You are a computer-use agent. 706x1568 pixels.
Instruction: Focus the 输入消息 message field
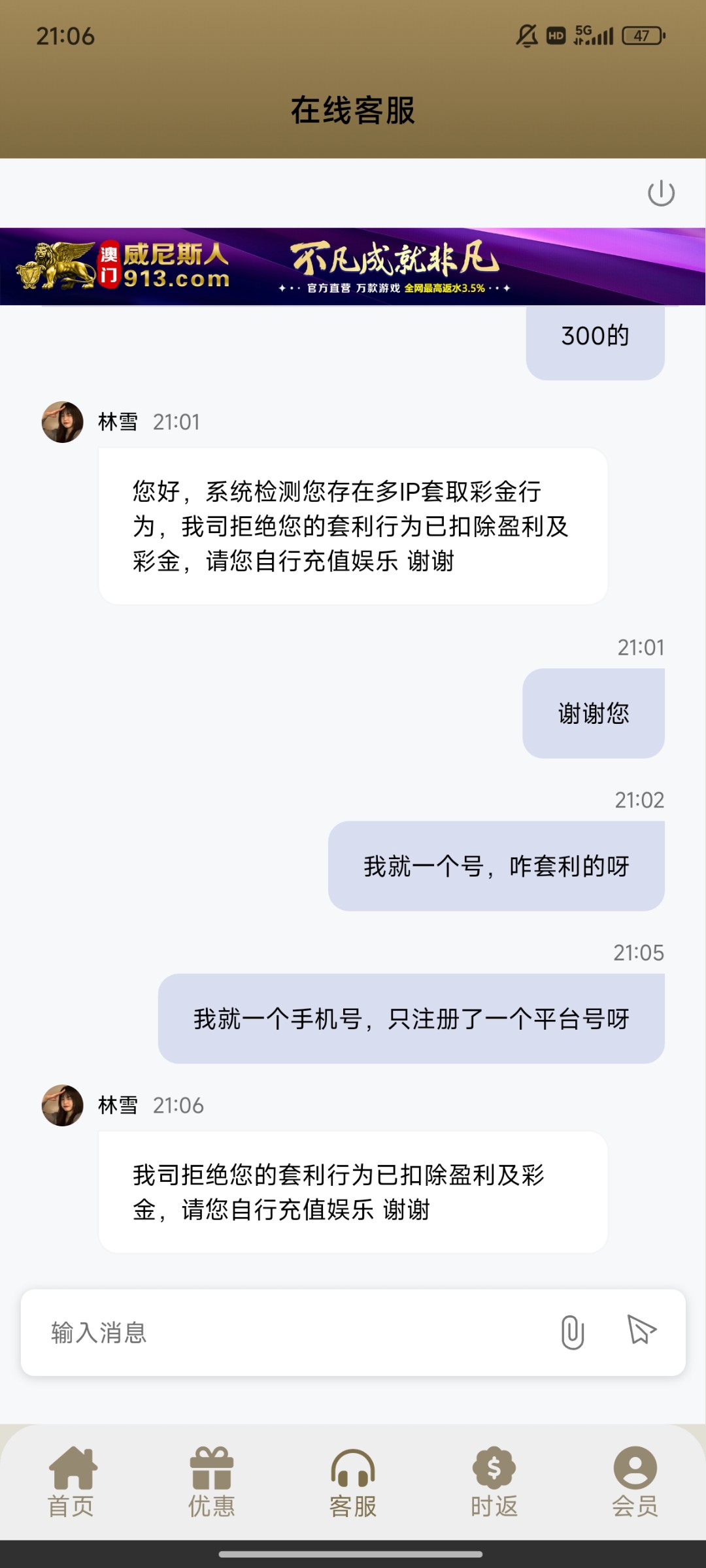(x=288, y=1332)
